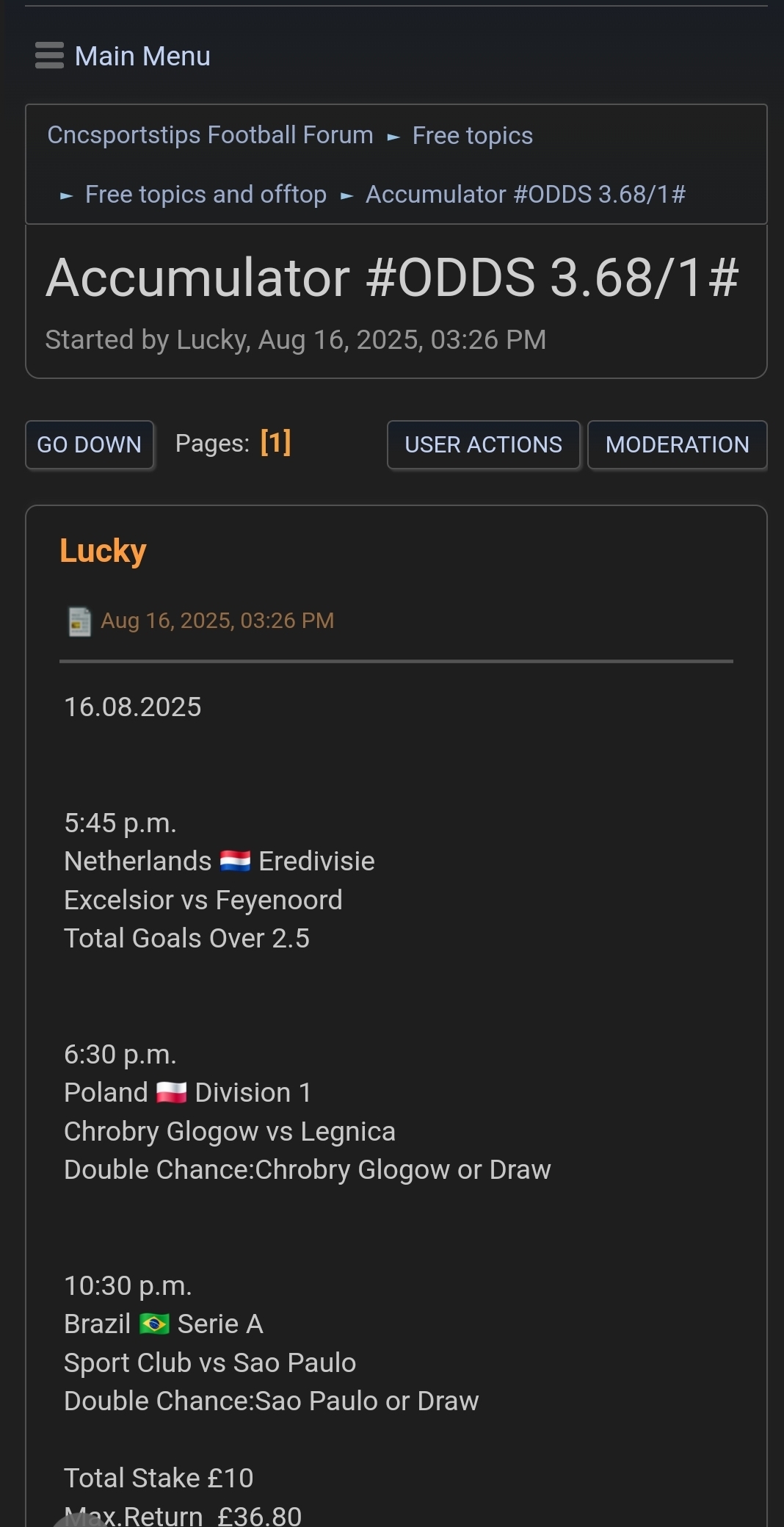Viewport: 784px width, 1527px height.
Task: View Lucky's profile
Action: pos(103,551)
